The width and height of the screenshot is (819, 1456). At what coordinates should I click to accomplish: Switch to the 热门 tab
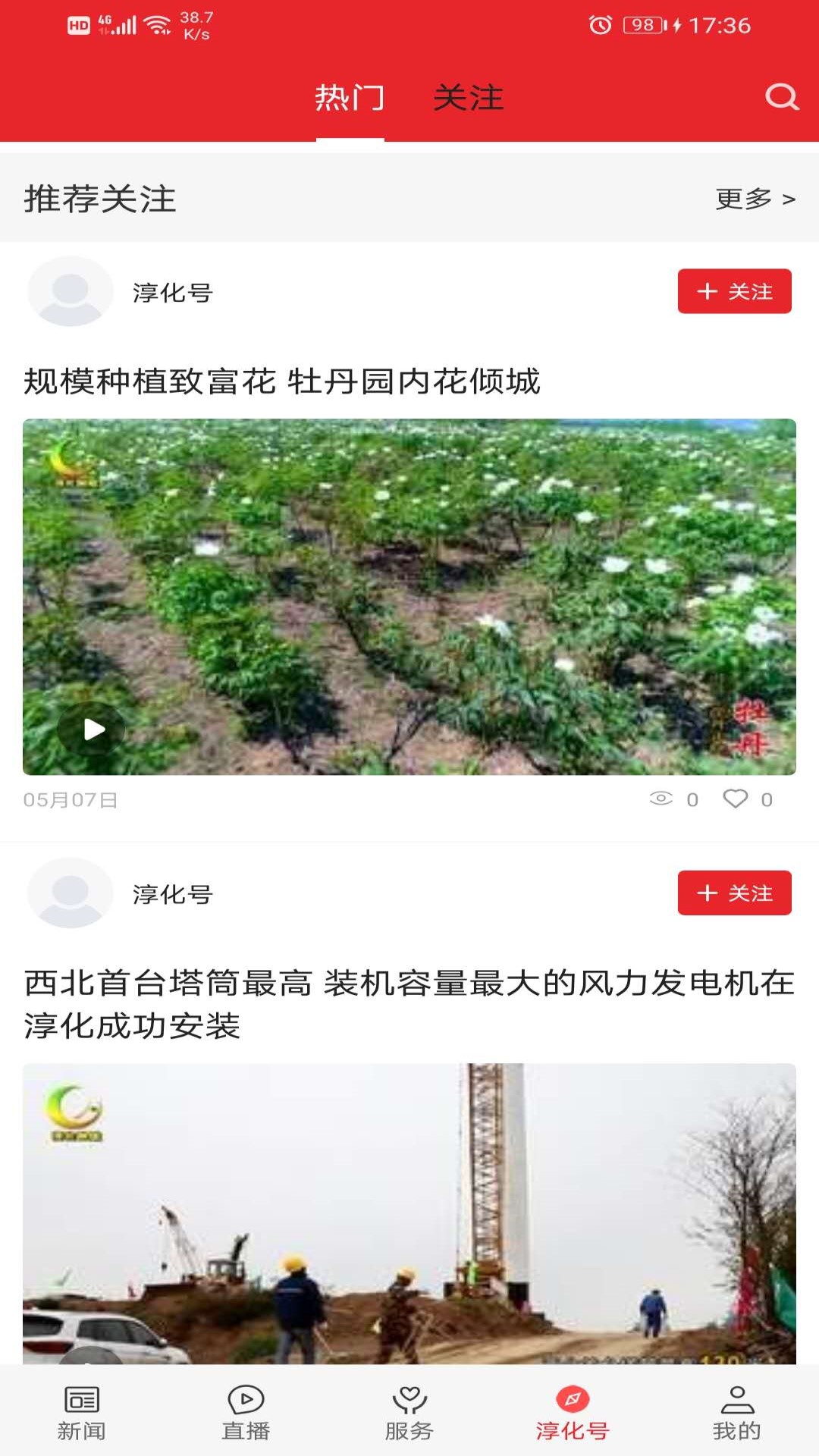coord(351,97)
